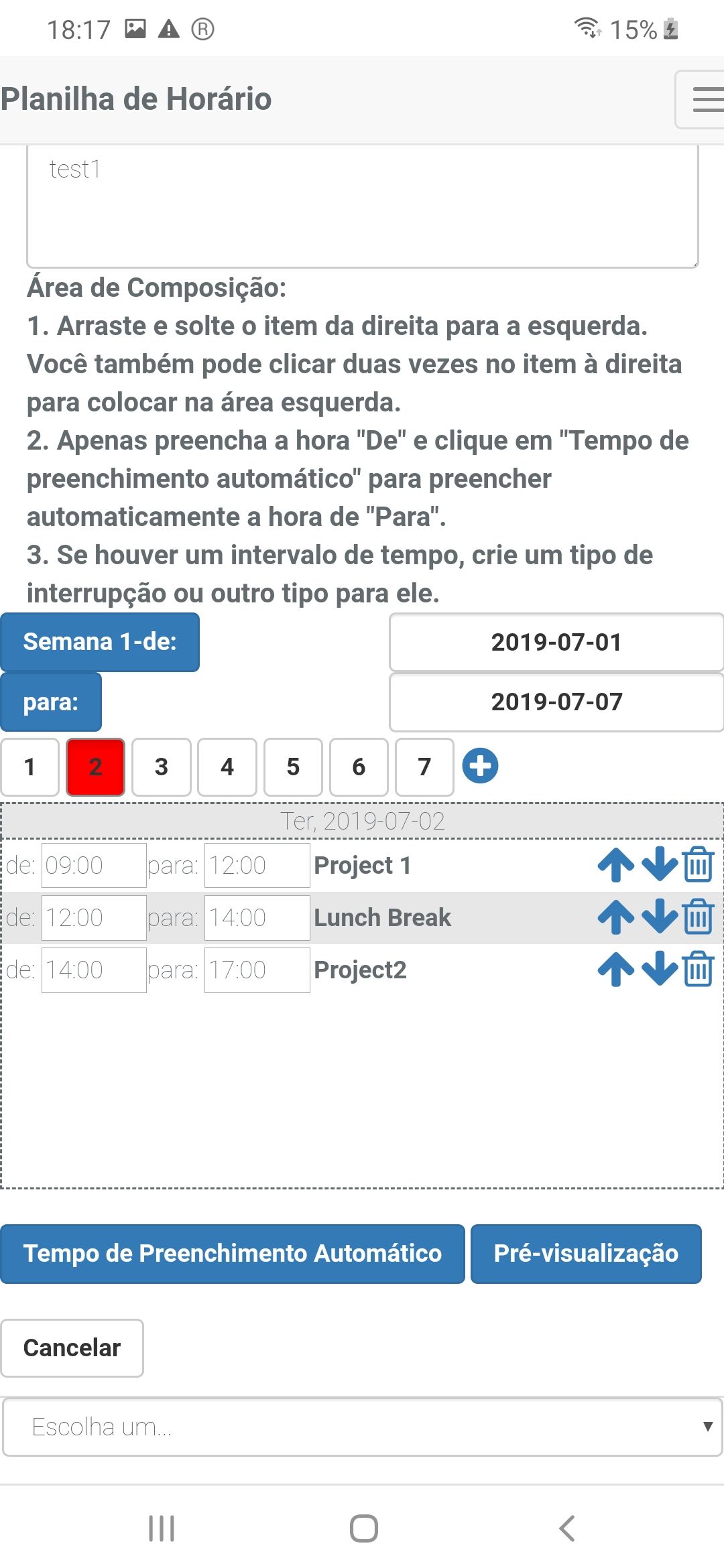Move Lunch Break down
This screenshot has width=724, height=1568.
pyautogui.click(x=660, y=917)
